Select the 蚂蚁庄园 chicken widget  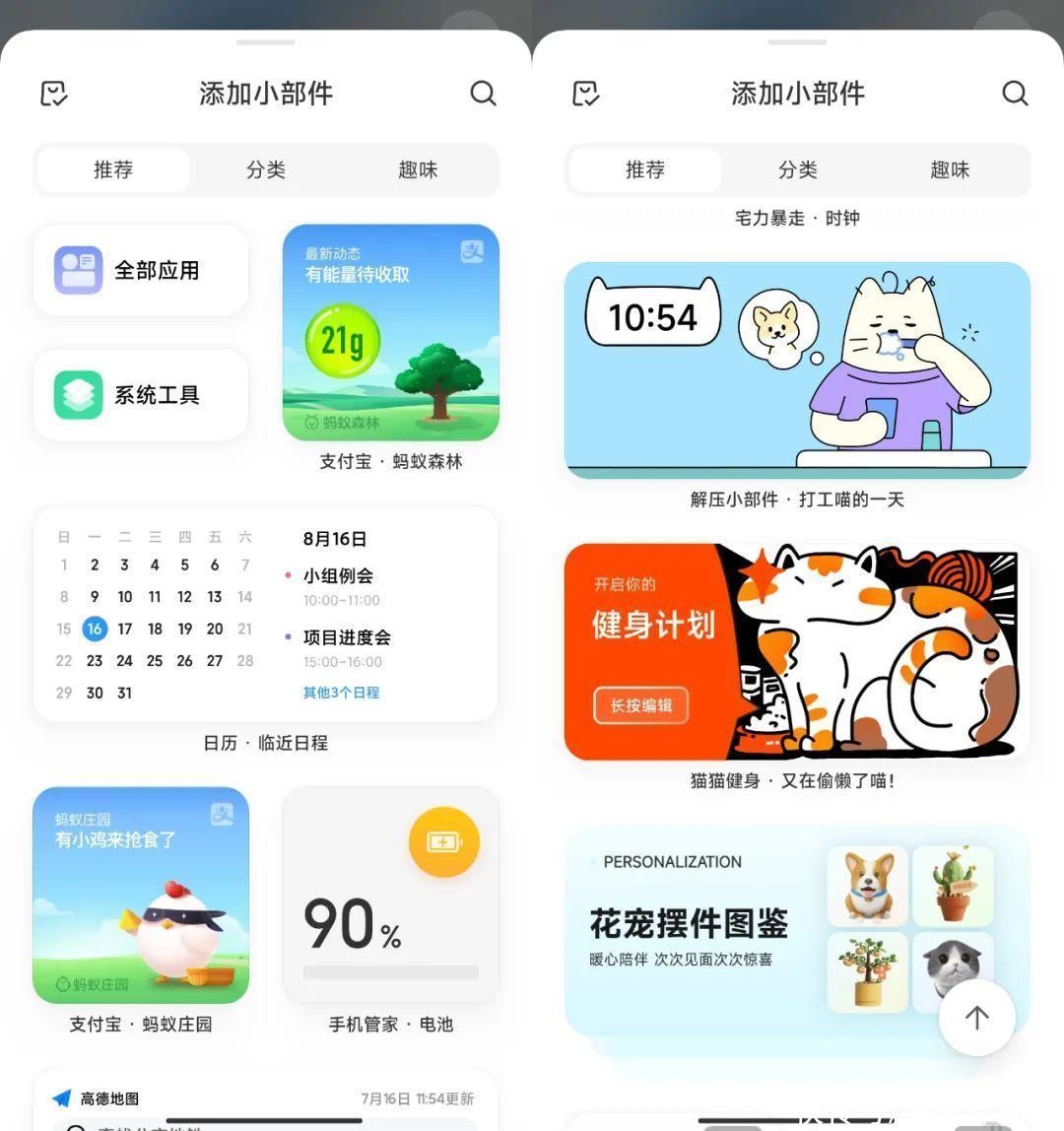[x=141, y=895]
